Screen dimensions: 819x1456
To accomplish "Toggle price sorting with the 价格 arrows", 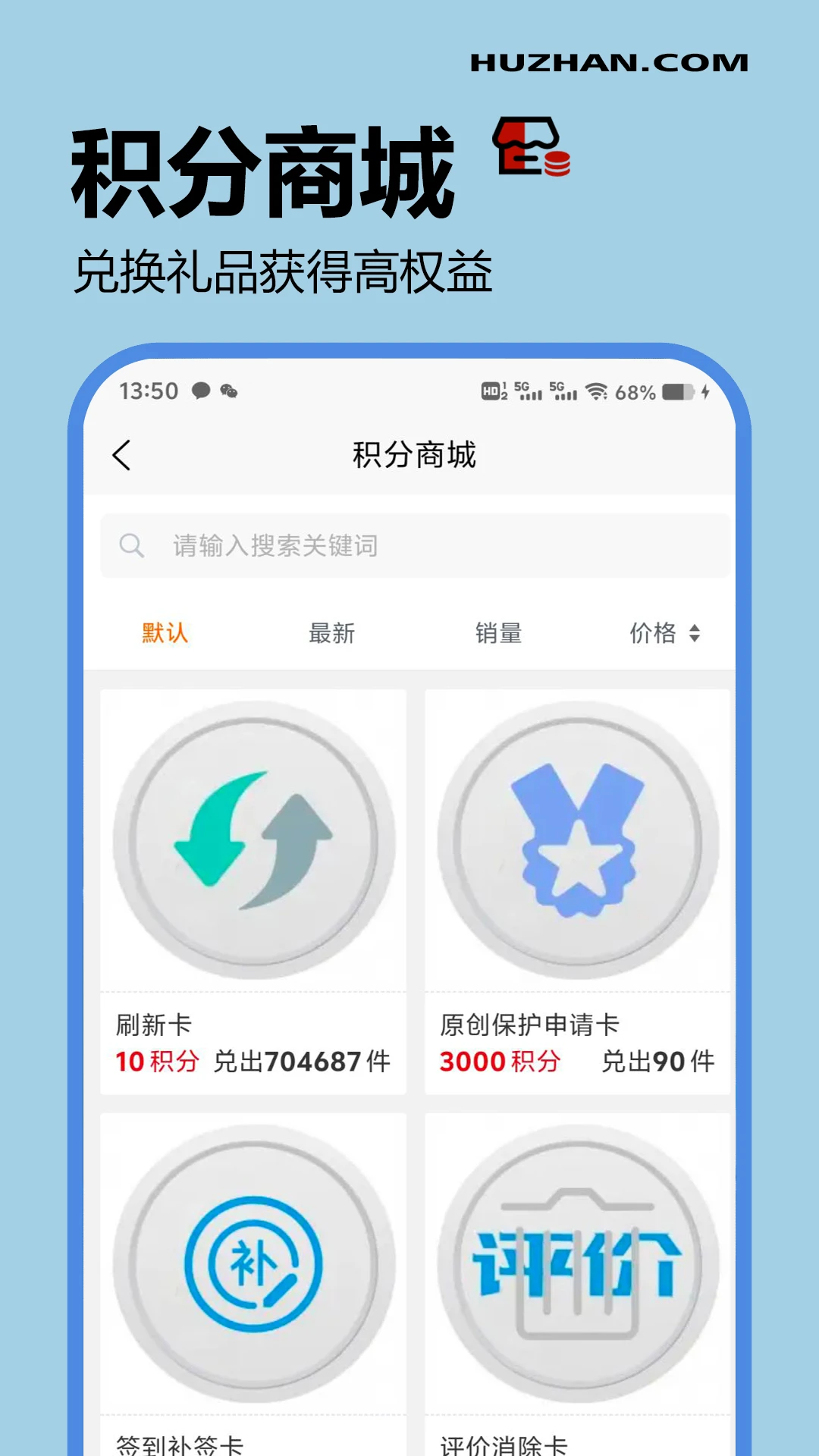I will click(695, 633).
